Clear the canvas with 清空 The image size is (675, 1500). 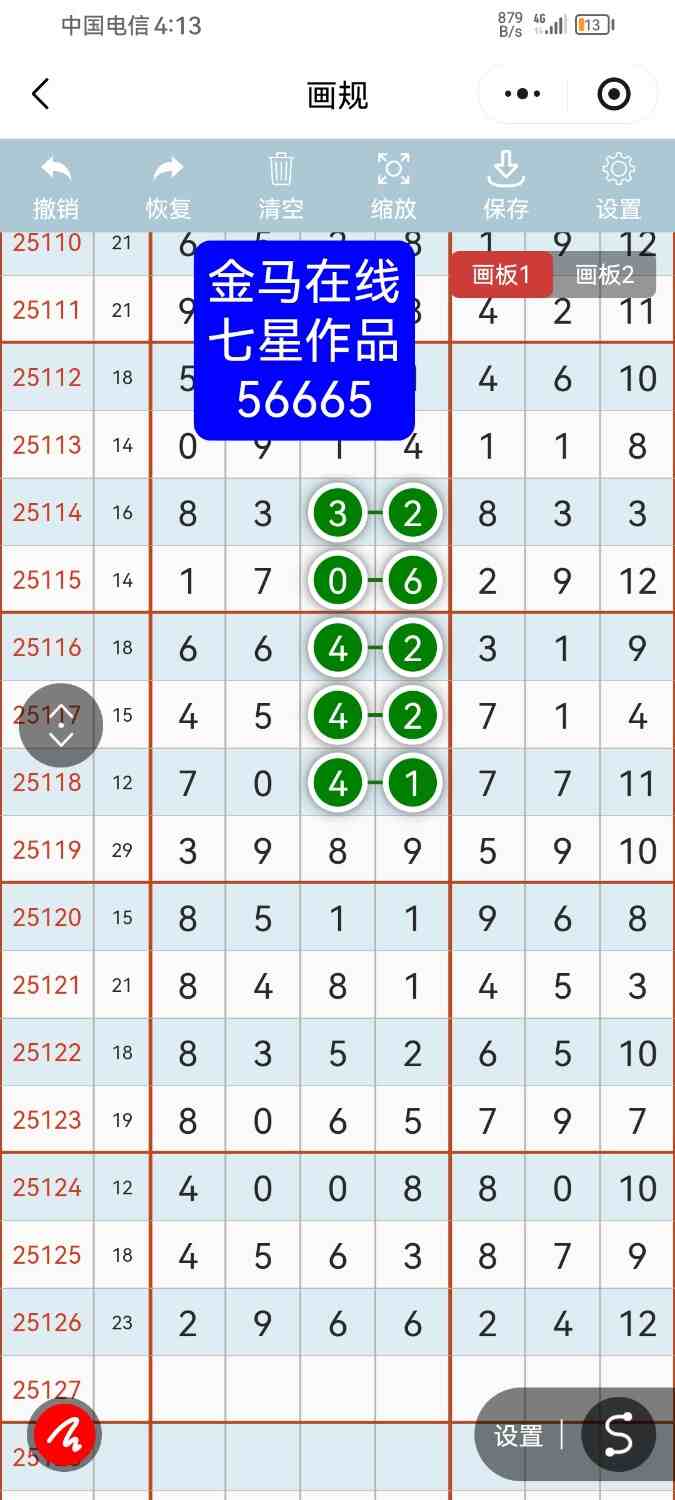tap(281, 186)
